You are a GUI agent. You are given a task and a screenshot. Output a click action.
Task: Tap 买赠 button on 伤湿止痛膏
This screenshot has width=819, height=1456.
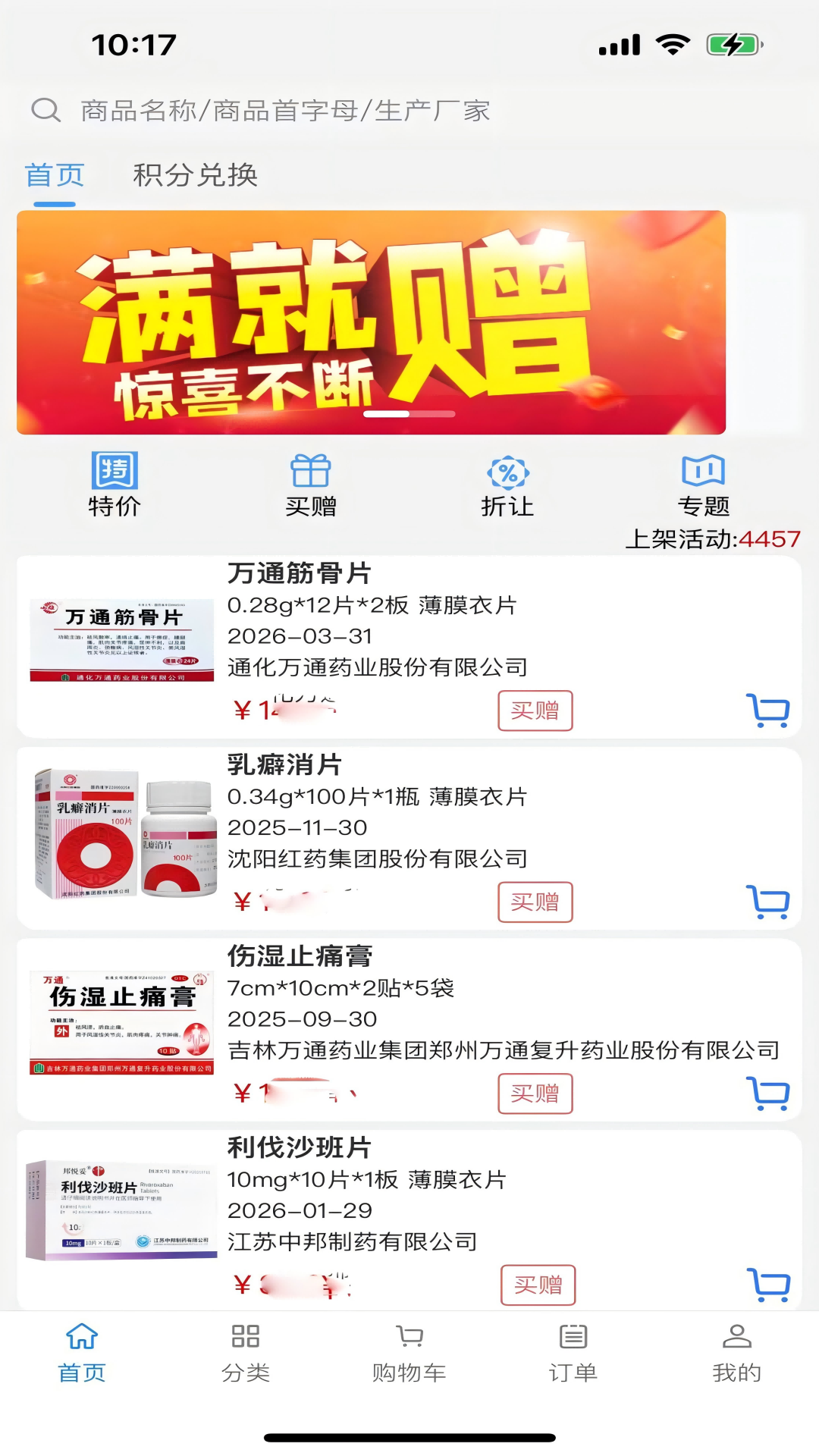[535, 1094]
